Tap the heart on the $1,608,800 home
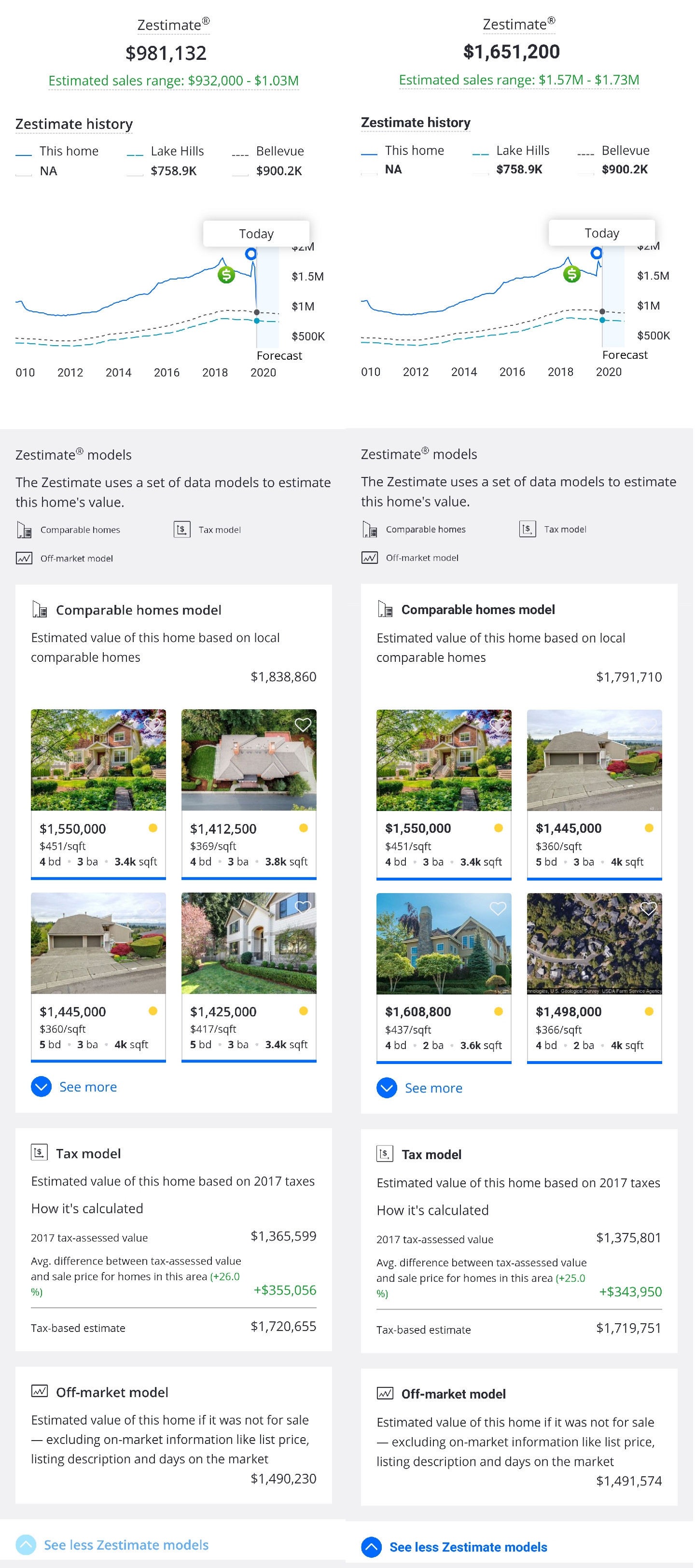Viewport: 695px width, 1568px height. coord(498,908)
